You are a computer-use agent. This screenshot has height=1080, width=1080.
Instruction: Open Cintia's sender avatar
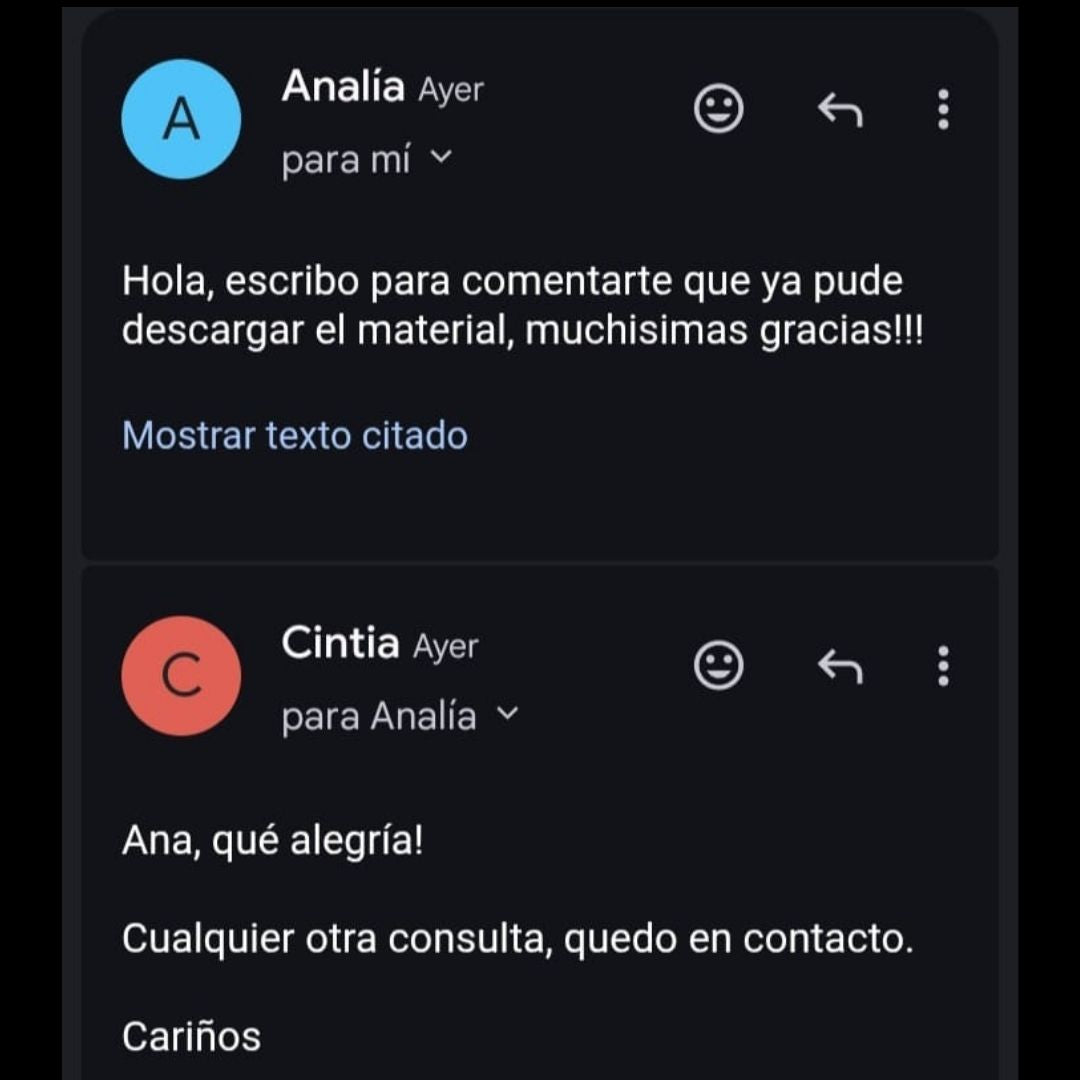(x=181, y=676)
